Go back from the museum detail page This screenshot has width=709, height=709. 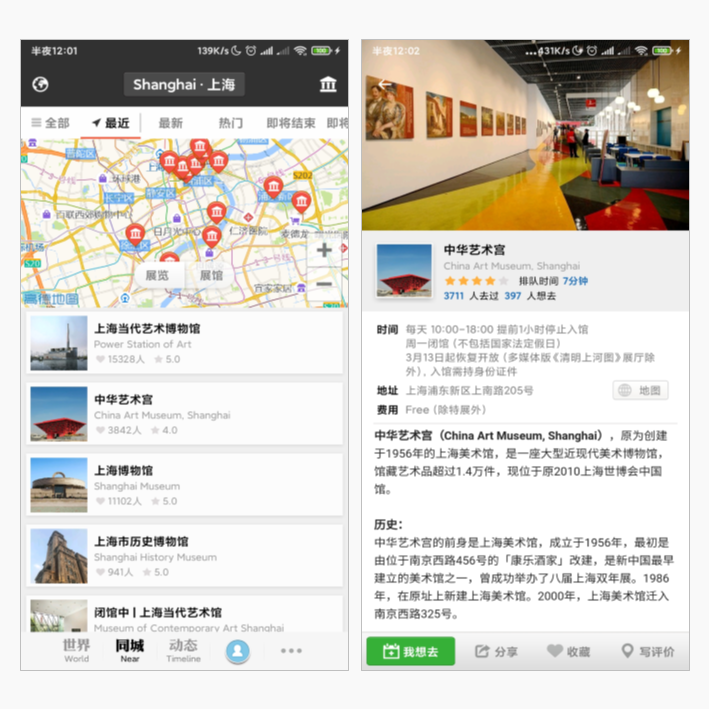[x=385, y=86]
